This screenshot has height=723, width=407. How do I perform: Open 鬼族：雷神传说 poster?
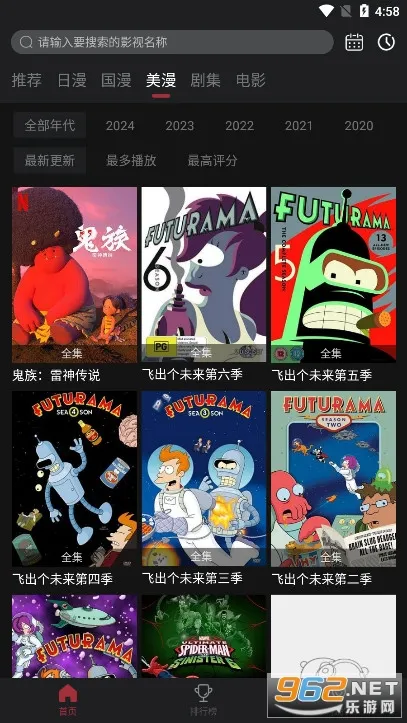click(x=74, y=275)
